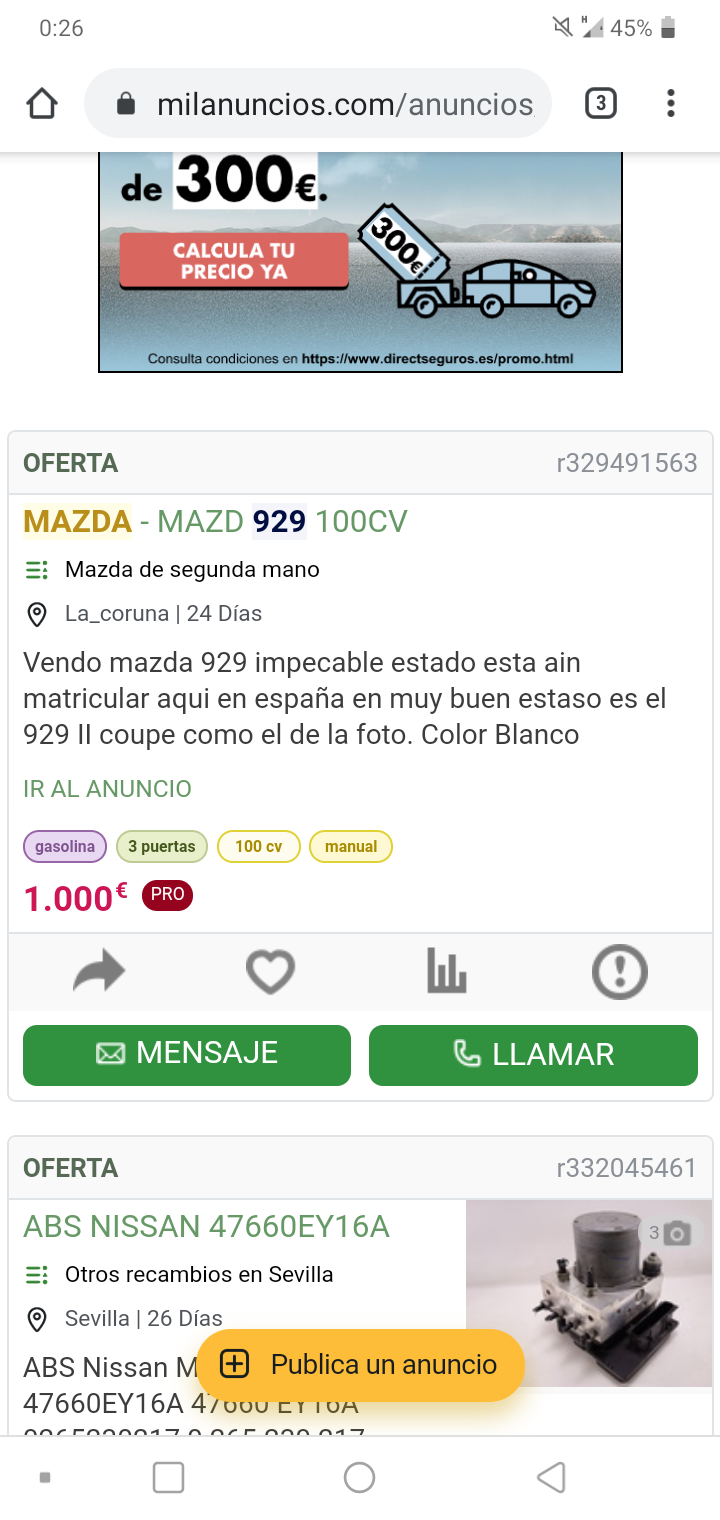Go to the browser home page
720x1520 pixels.
(42, 104)
